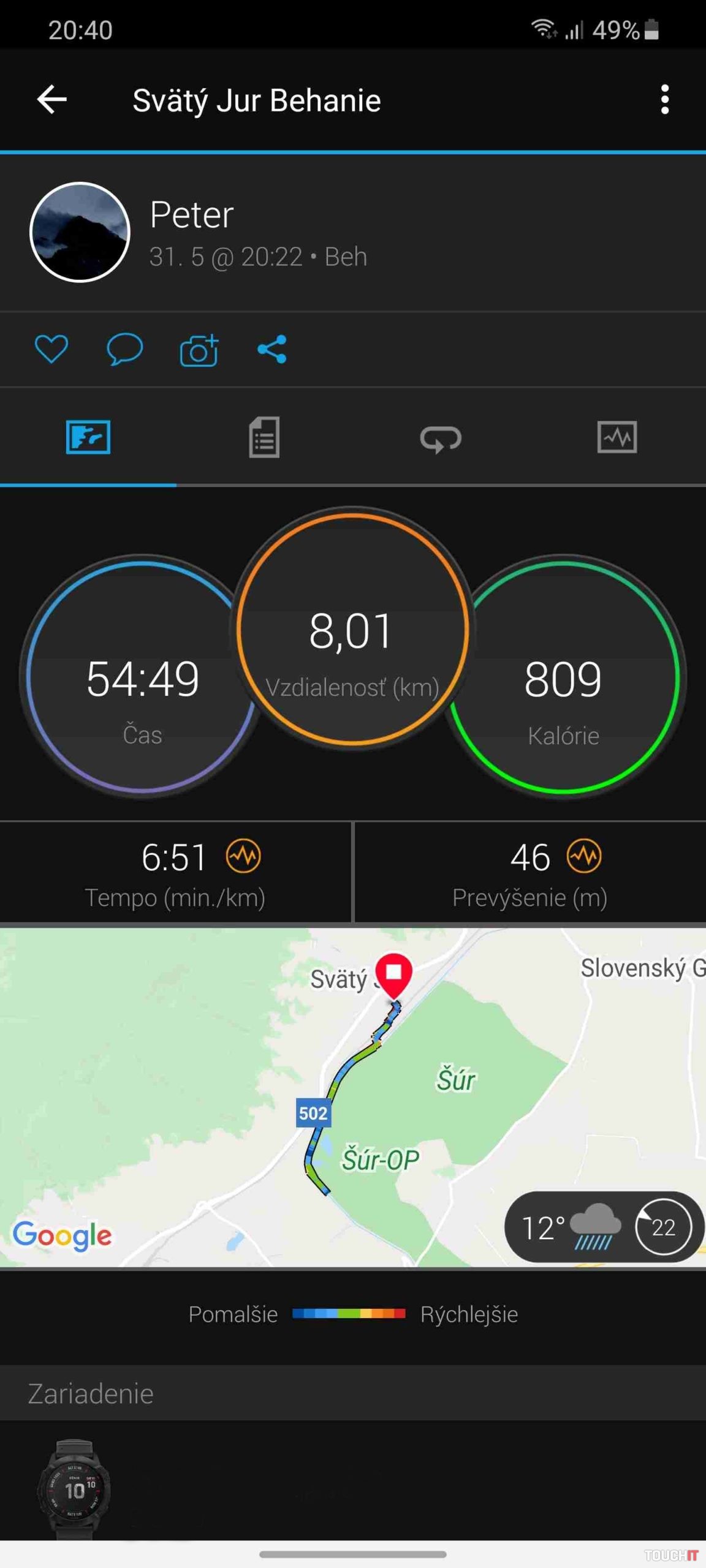This screenshot has width=706, height=1568.
Task: Open the three-dot overflow menu
Action: click(x=664, y=100)
